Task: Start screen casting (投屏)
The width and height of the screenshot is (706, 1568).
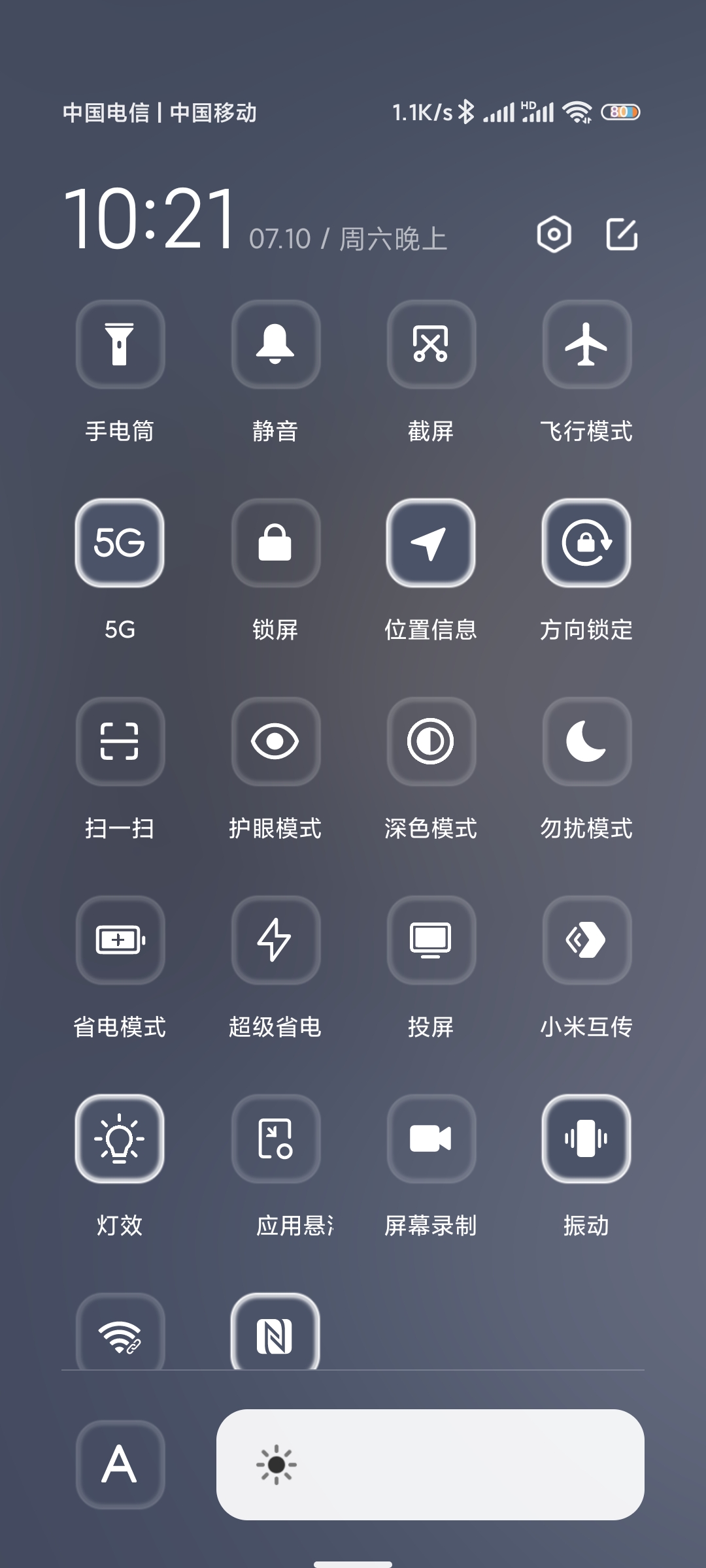Action: point(431,940)
